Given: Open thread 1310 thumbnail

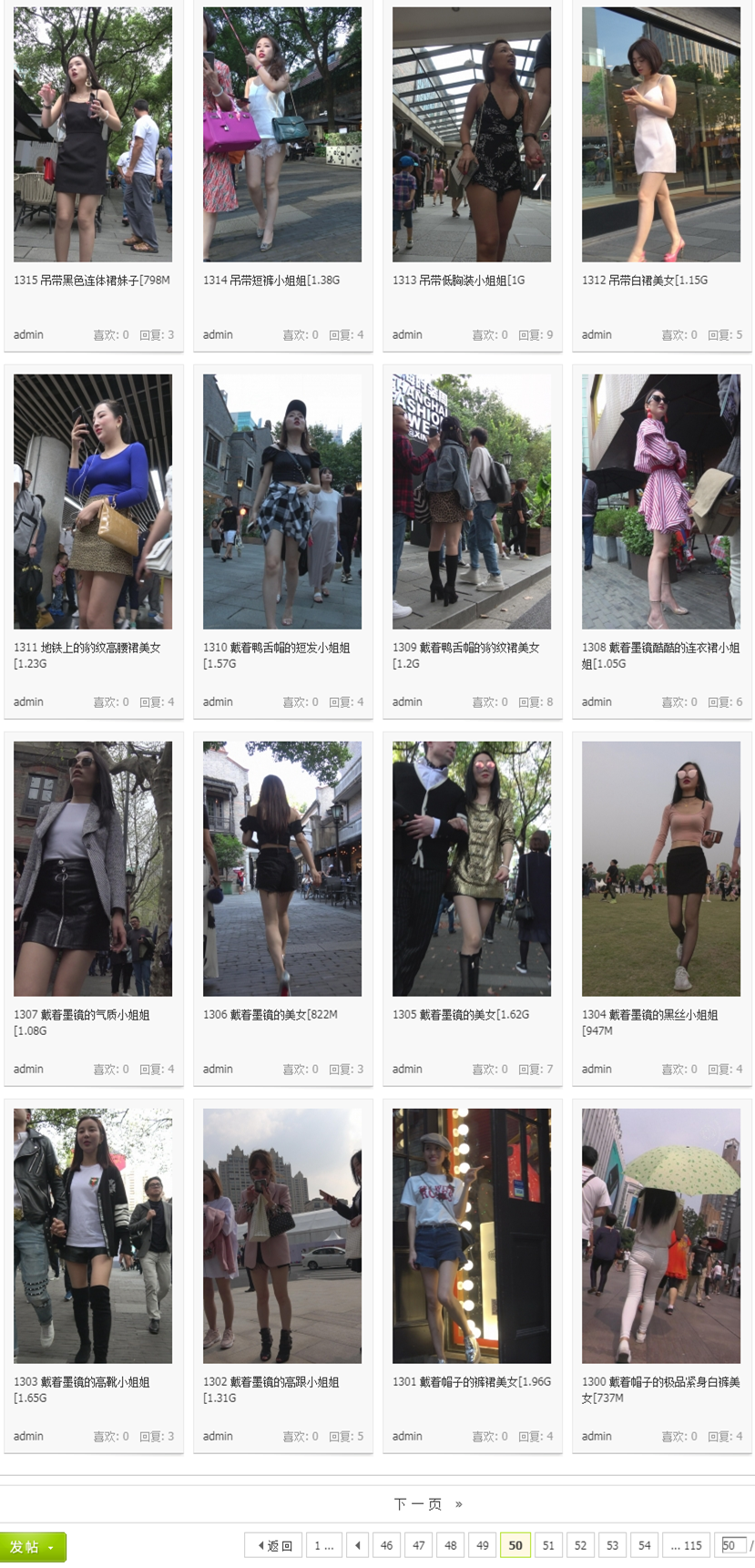Looking at the screenshot, I should tap(282, 501).
